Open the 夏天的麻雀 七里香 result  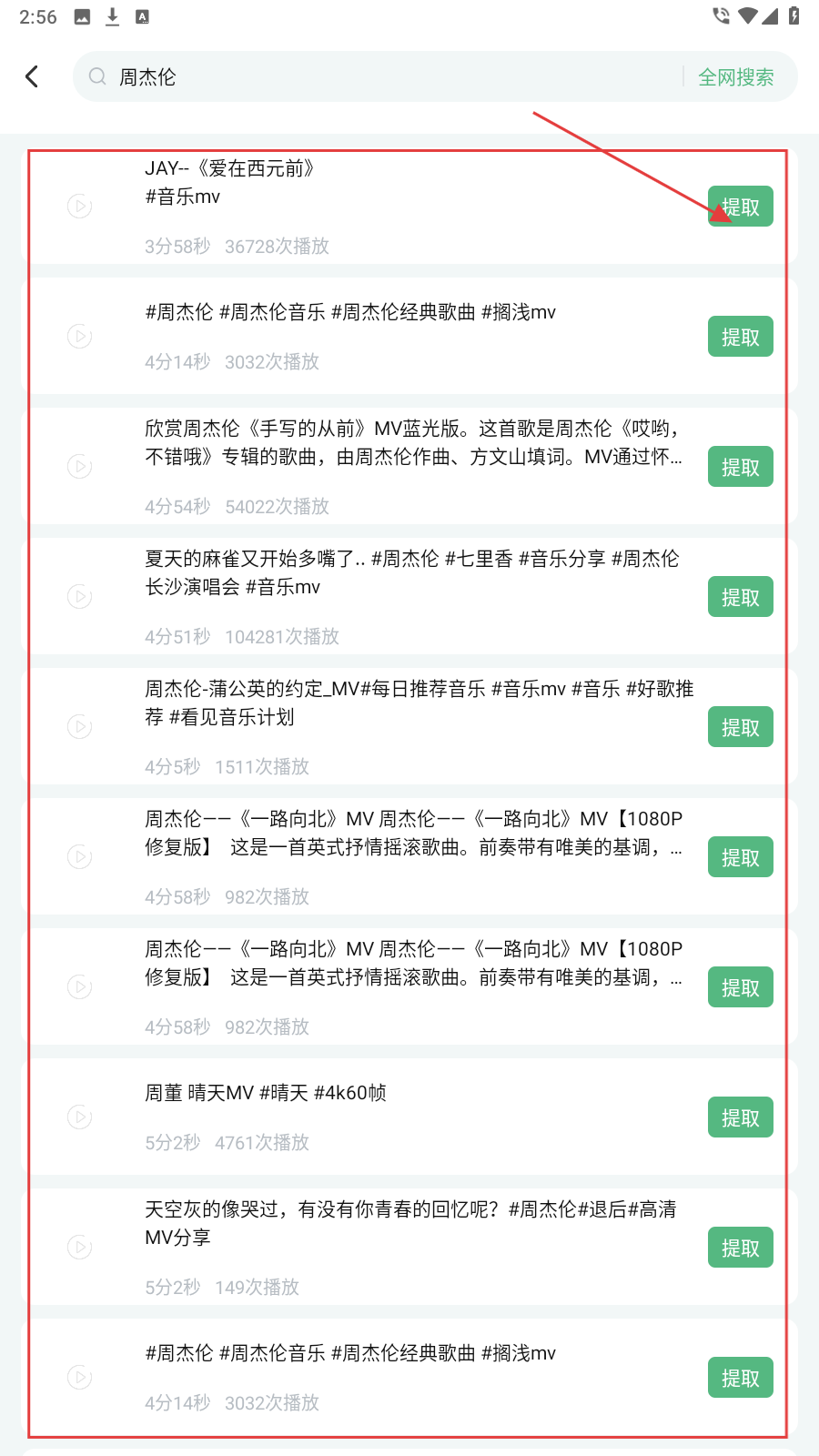(x=409, y=572)
